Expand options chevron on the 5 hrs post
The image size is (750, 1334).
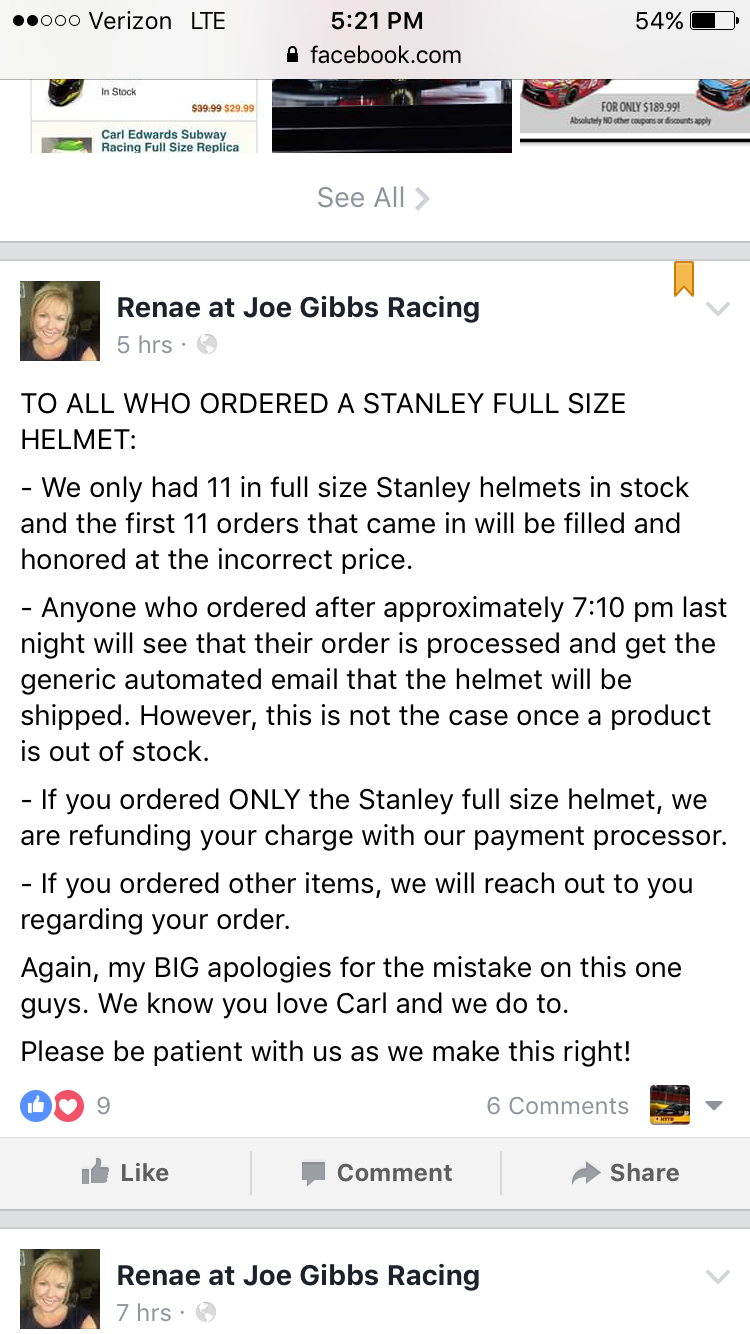tap(718, 309)
